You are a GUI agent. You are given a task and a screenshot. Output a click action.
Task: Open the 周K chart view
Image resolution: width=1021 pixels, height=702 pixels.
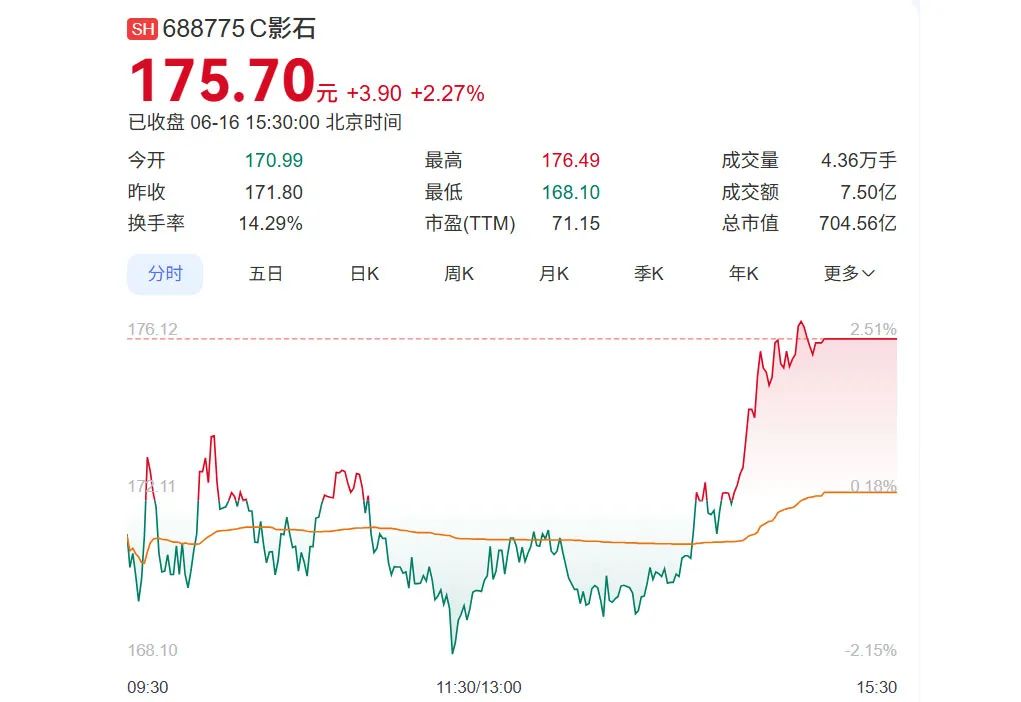click(459, 274)
